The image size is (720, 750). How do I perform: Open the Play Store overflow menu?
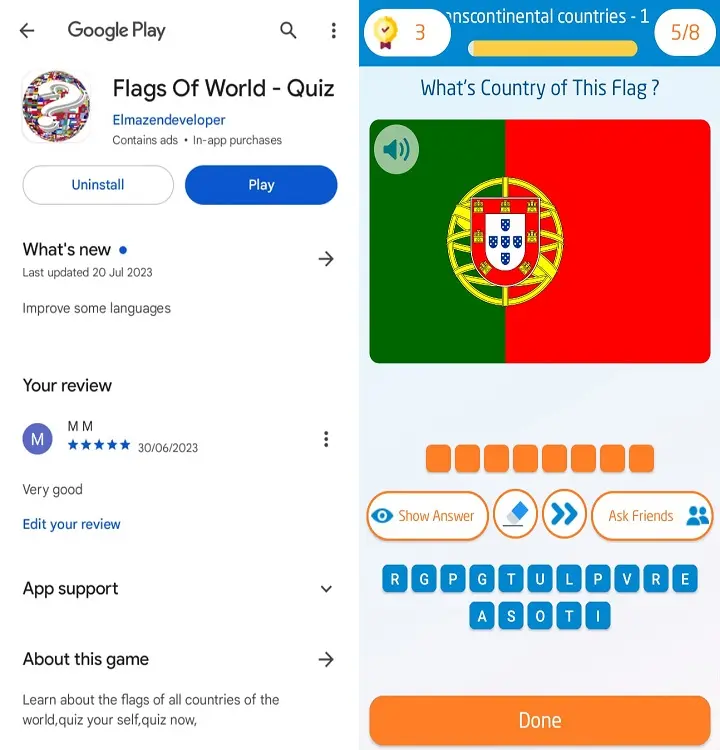[x=333, y=31]
